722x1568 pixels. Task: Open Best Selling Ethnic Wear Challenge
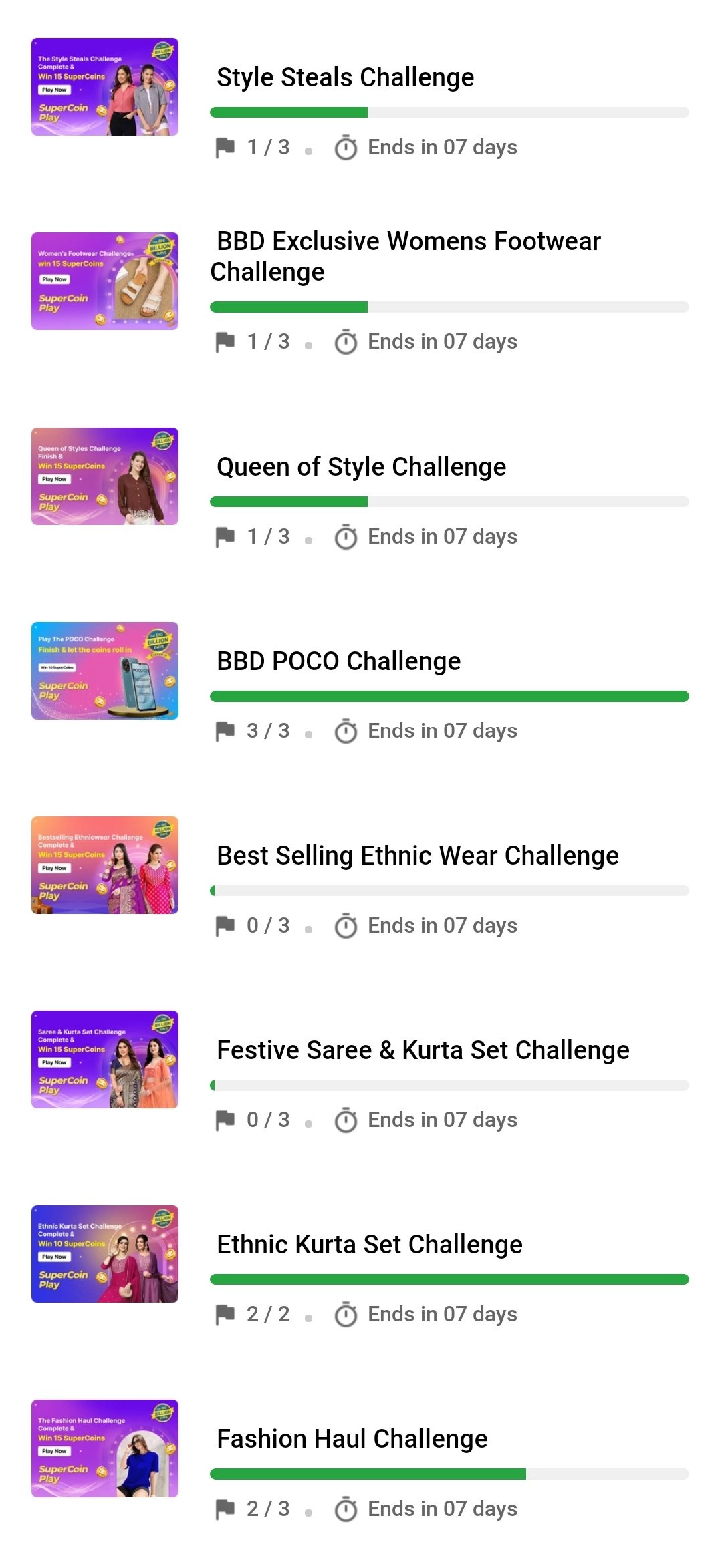coord(417,856)
